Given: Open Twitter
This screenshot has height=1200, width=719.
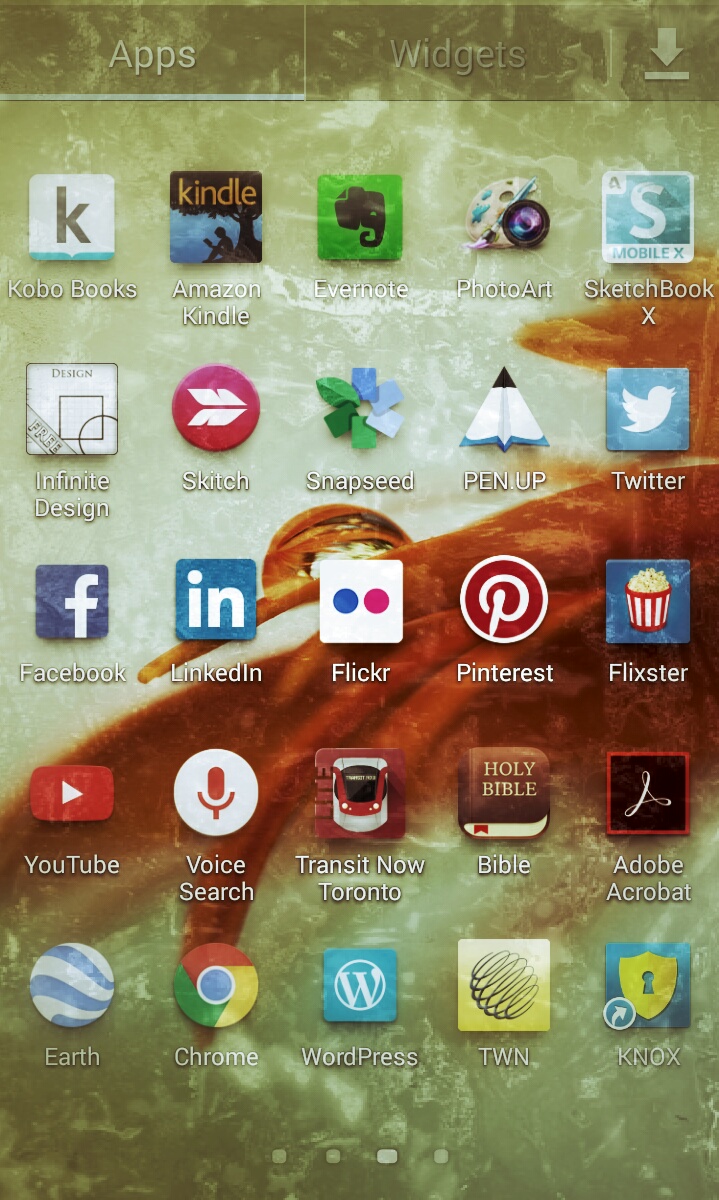Looking at the screenshot, I should tap(648, 409).
